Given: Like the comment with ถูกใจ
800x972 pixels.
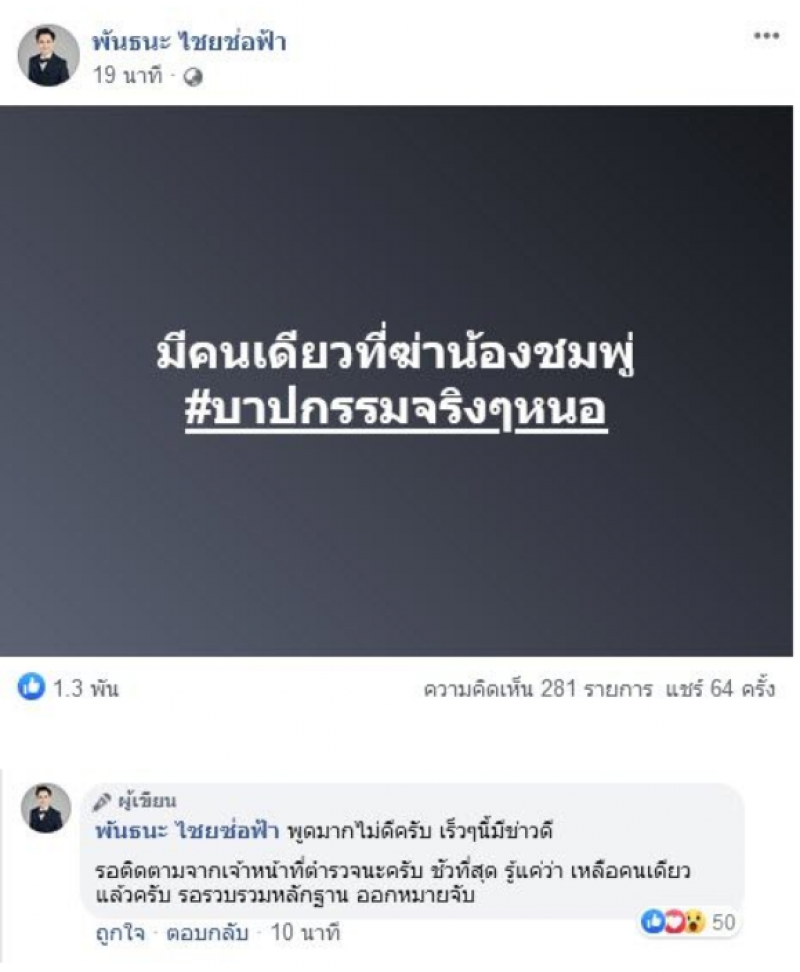Looking at the screenshot, I should click(x=121, y=933).
